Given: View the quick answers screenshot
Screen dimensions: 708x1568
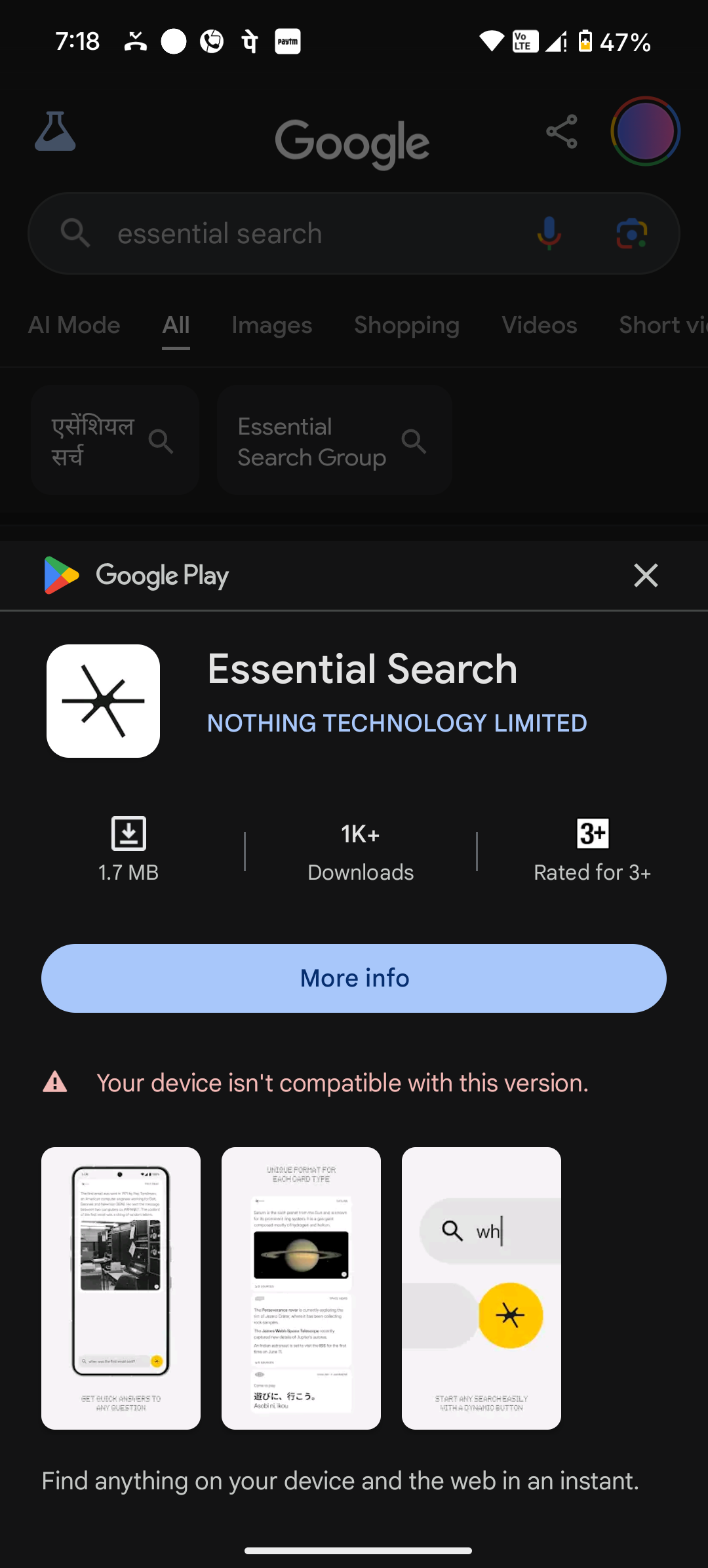Looking at the screenshot, I should coord(121,1288).
